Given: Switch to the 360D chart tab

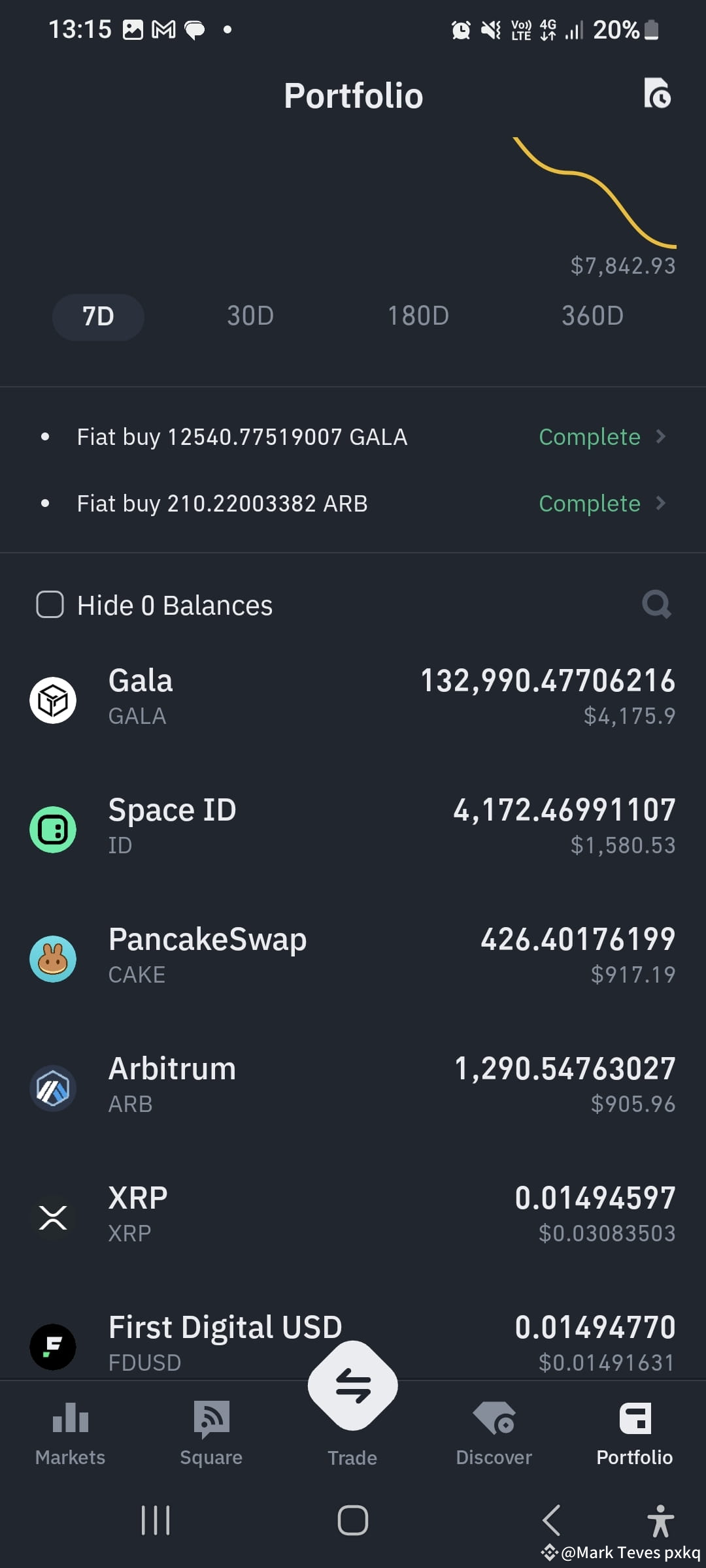Looking at the screenshot, I should (592, 316).
